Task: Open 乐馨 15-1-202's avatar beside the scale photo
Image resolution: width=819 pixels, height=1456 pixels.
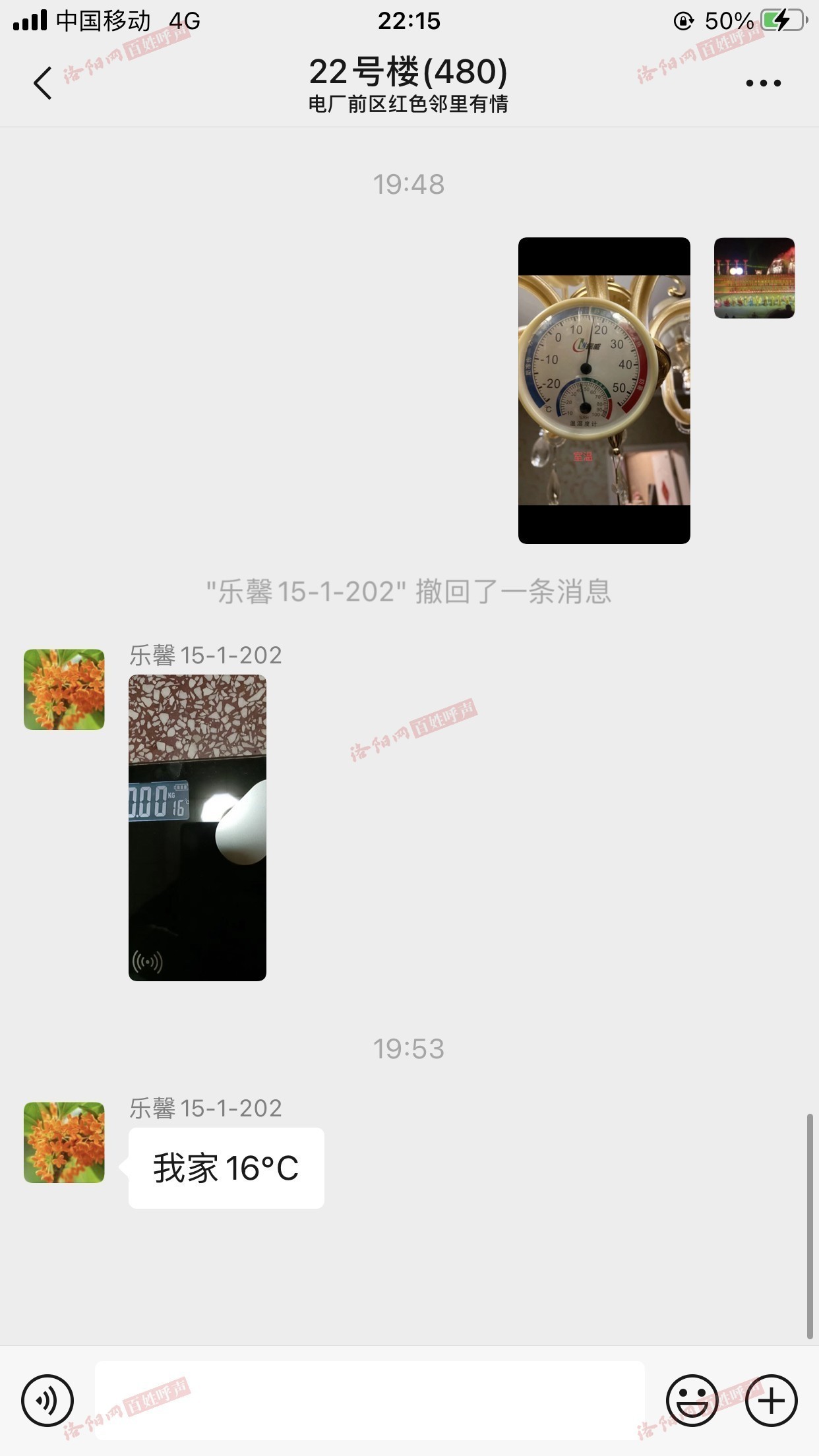Action: [64, 689]
